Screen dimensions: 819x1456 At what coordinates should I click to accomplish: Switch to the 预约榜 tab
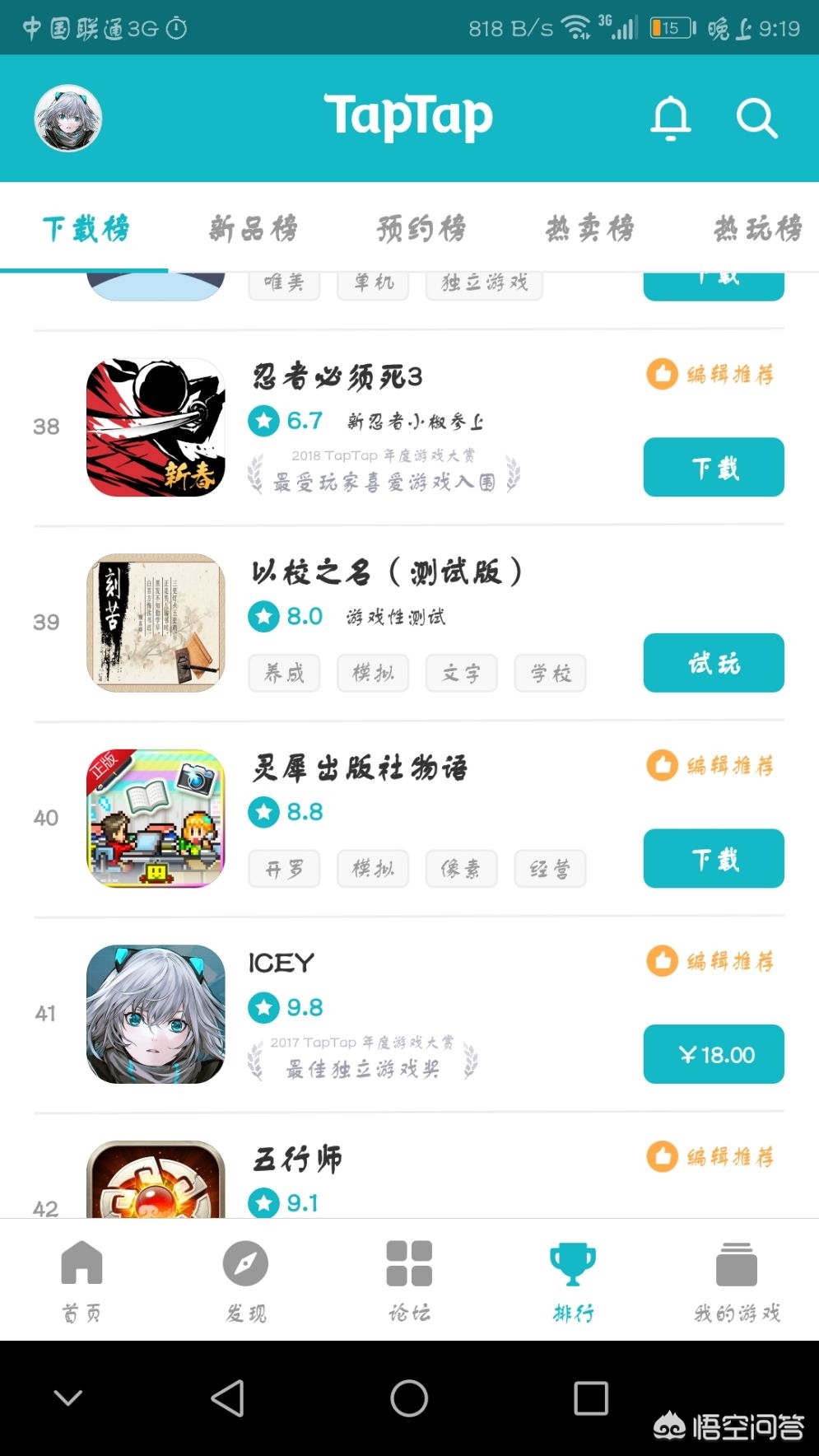[x=421, y=228]
